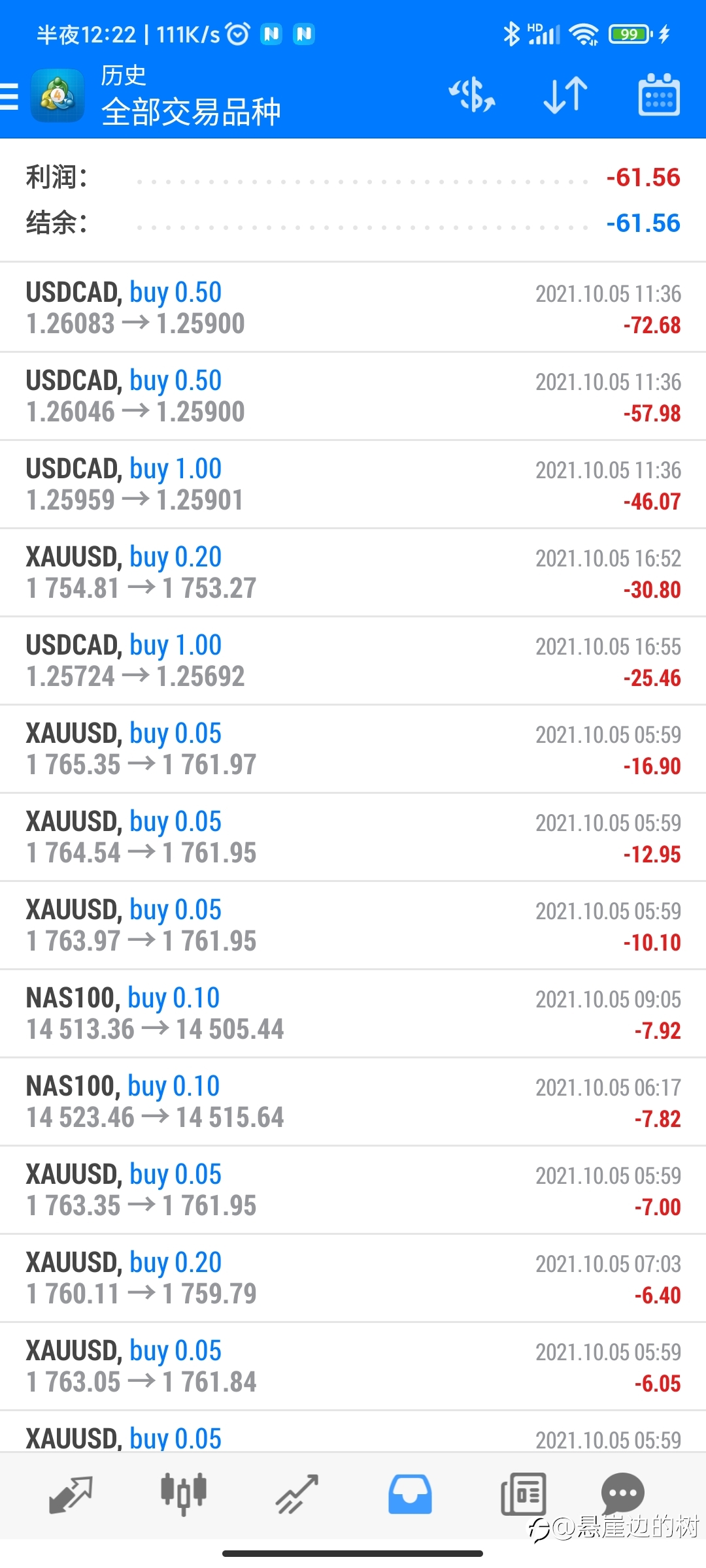Screen dimensions: 706x1568
Task: Open the calendar date range picker
Action: (x=658, y=95)
